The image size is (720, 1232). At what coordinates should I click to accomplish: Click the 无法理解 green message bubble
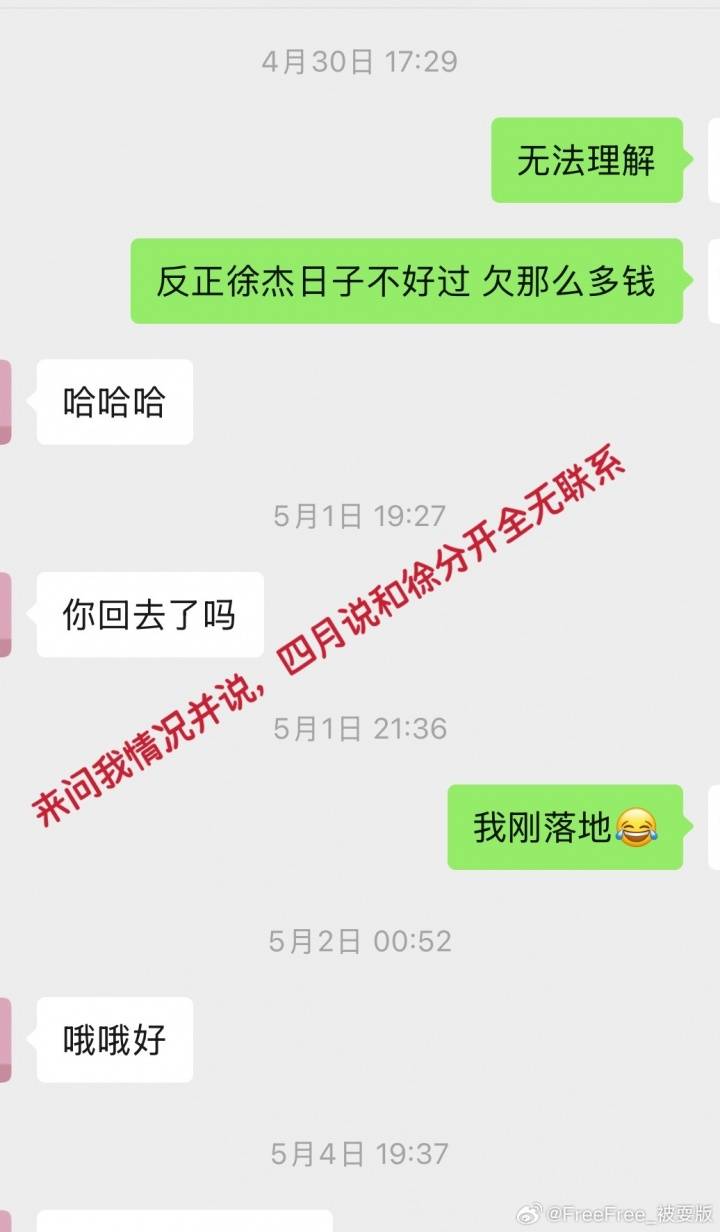[x=586, y=161]
